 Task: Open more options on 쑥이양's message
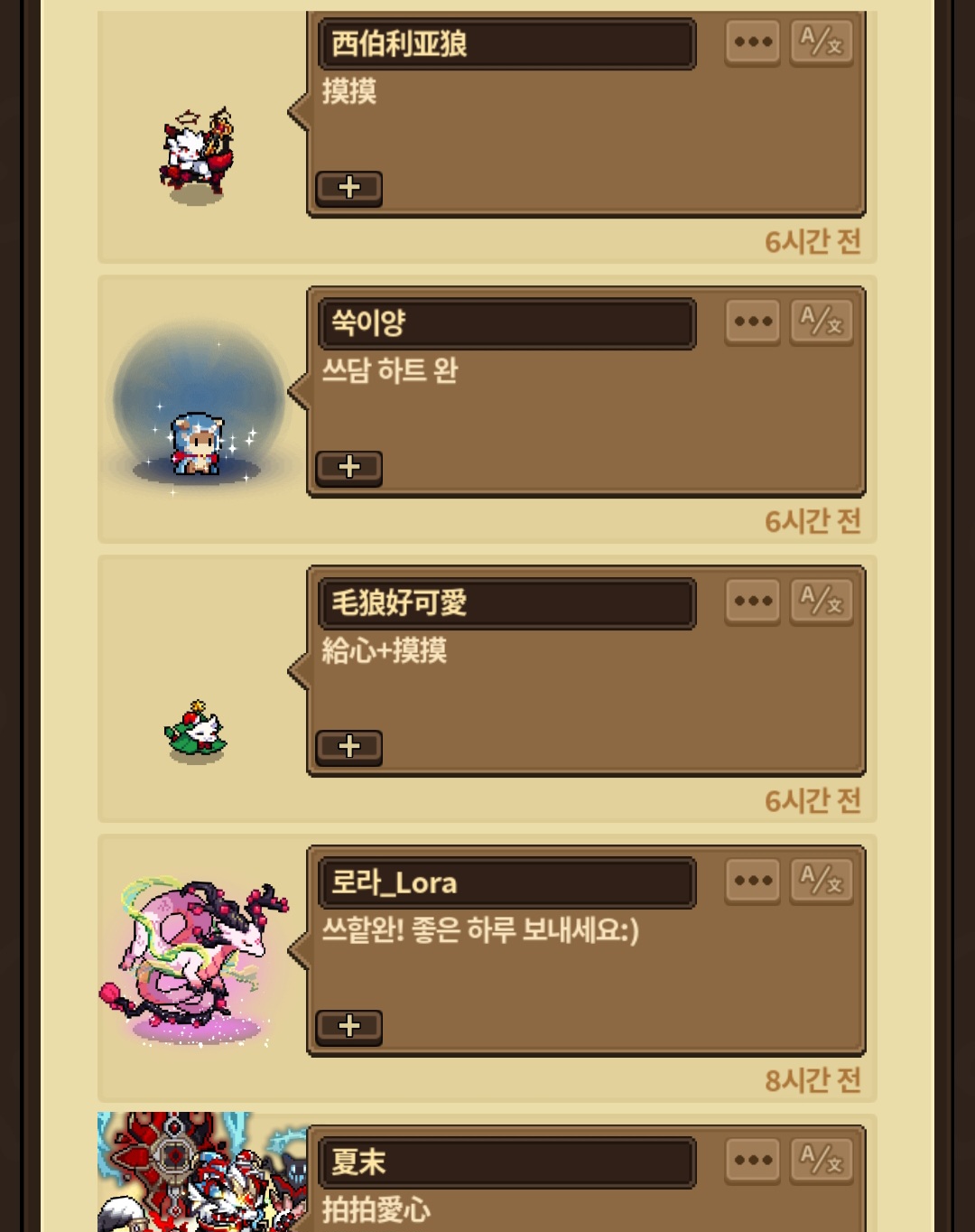click(752, 322)
